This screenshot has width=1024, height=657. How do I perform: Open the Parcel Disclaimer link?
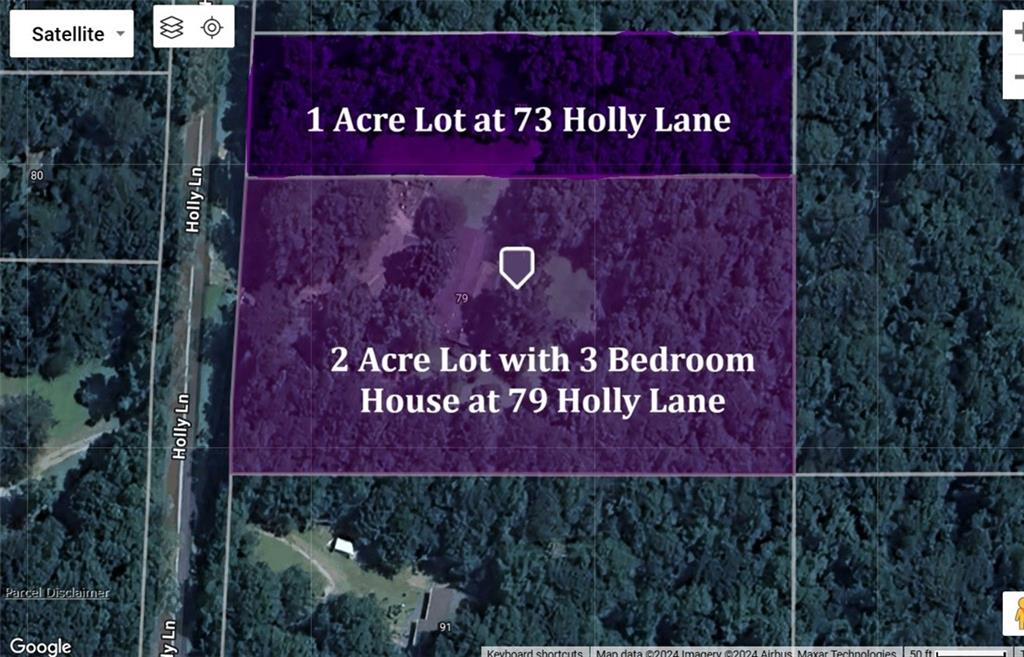click(55, 593)
